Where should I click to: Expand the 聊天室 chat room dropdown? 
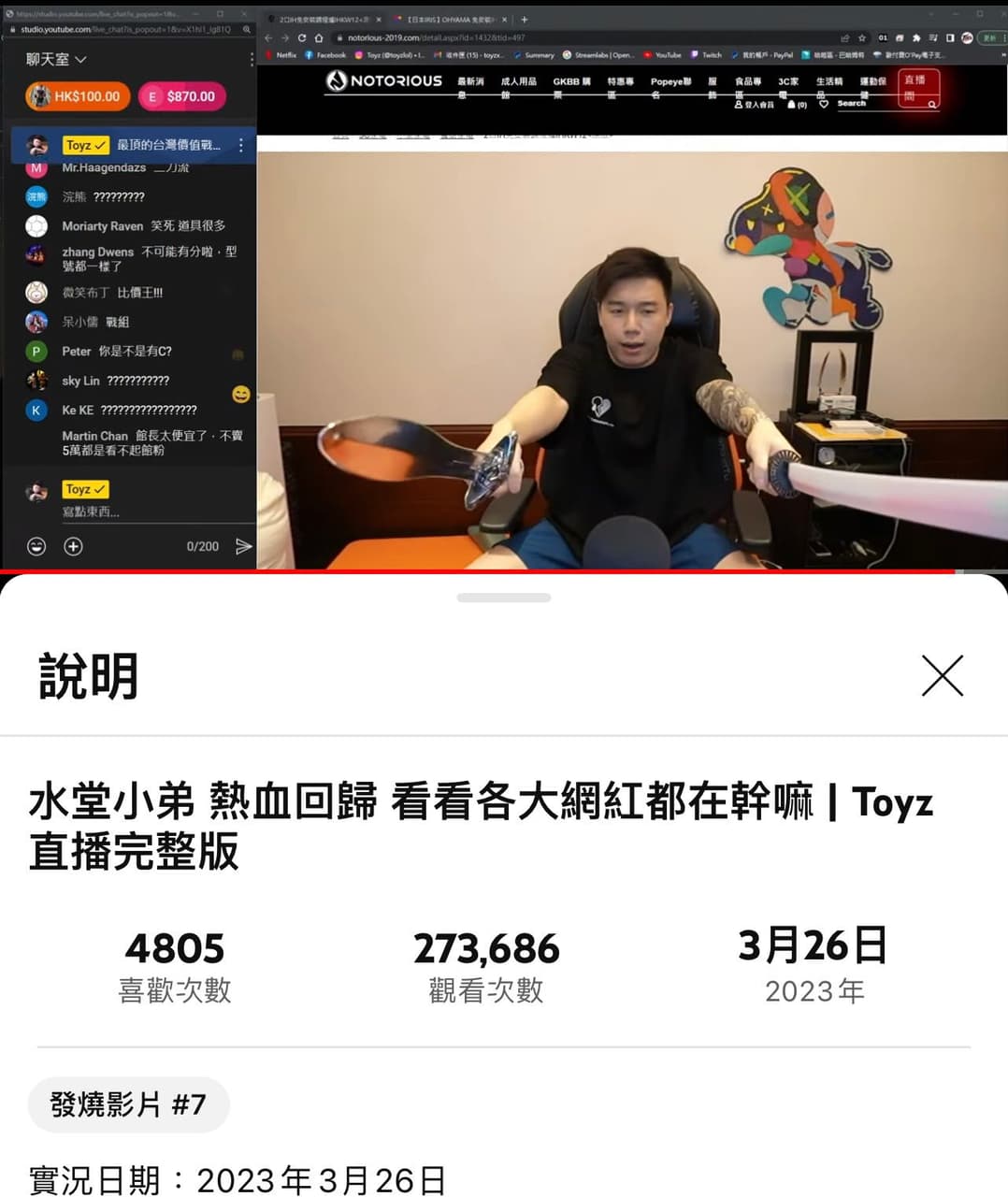59,59
